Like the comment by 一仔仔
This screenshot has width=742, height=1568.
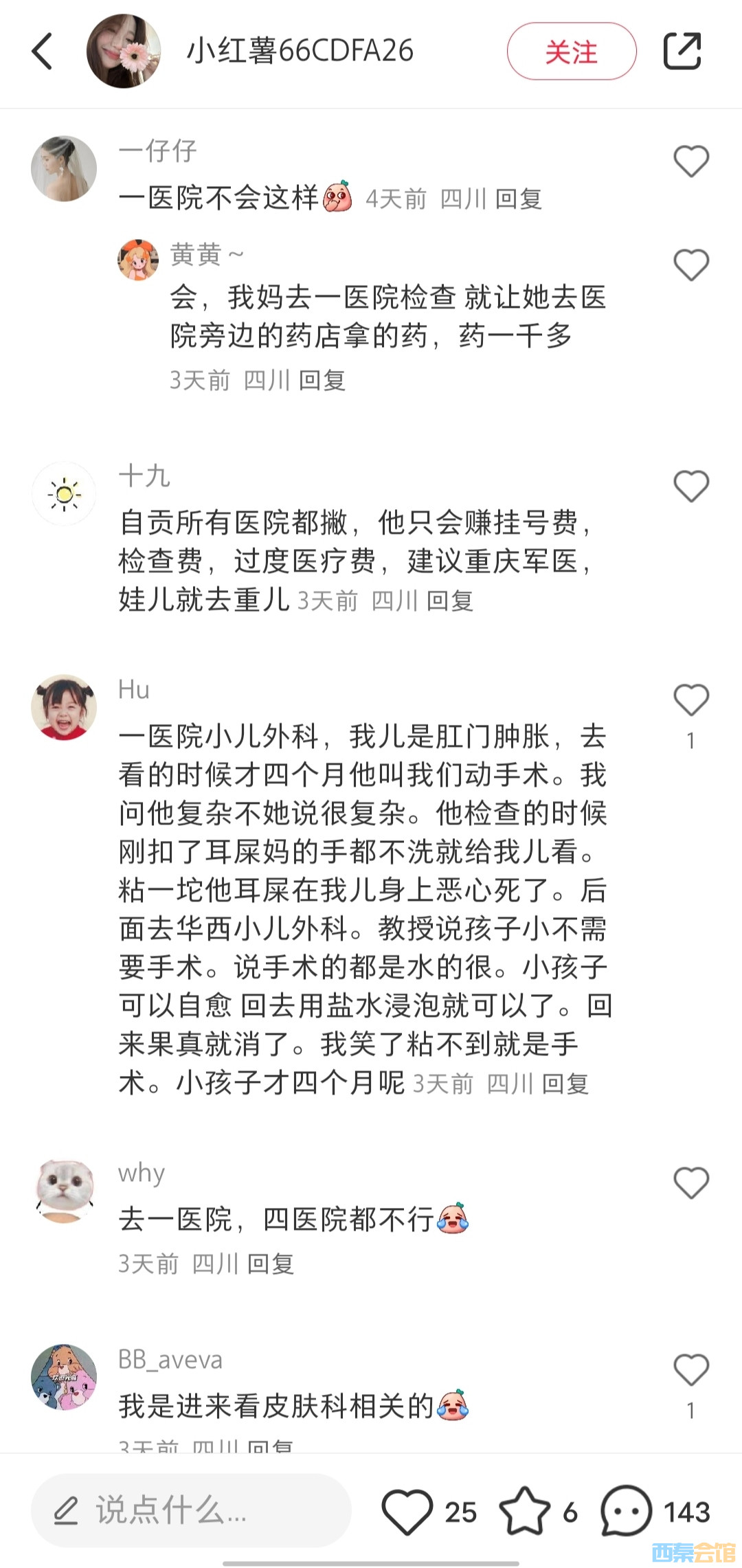tap(690, 161)
